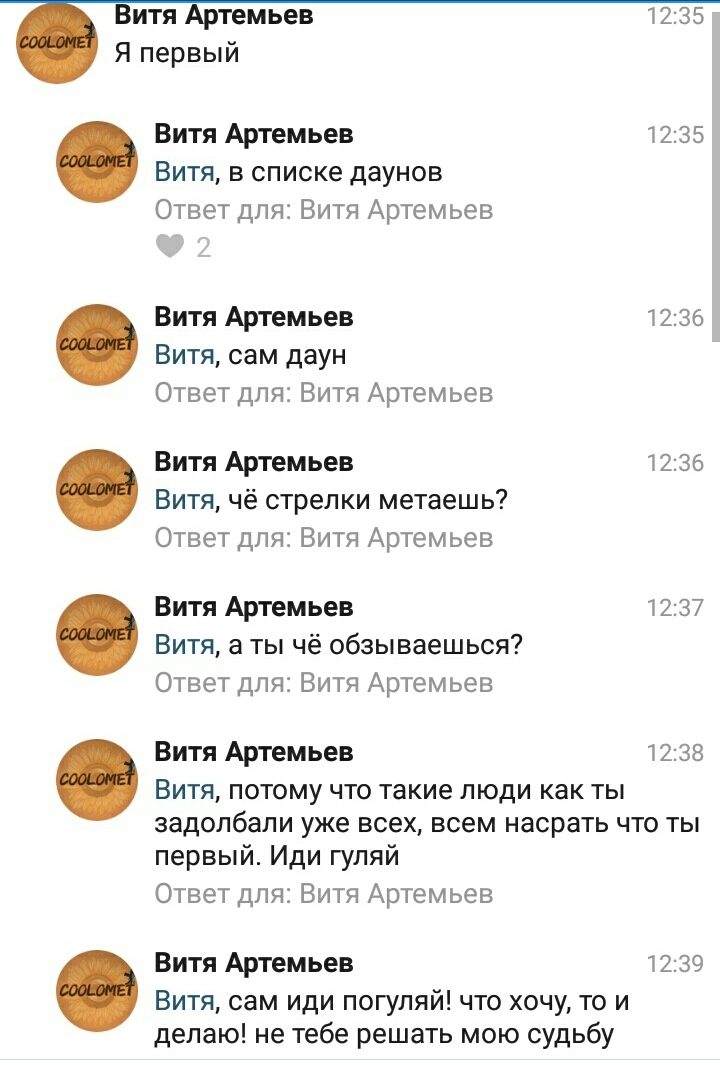Select the comment "а ты чё обзываешься?"

[x=375, y=645]
